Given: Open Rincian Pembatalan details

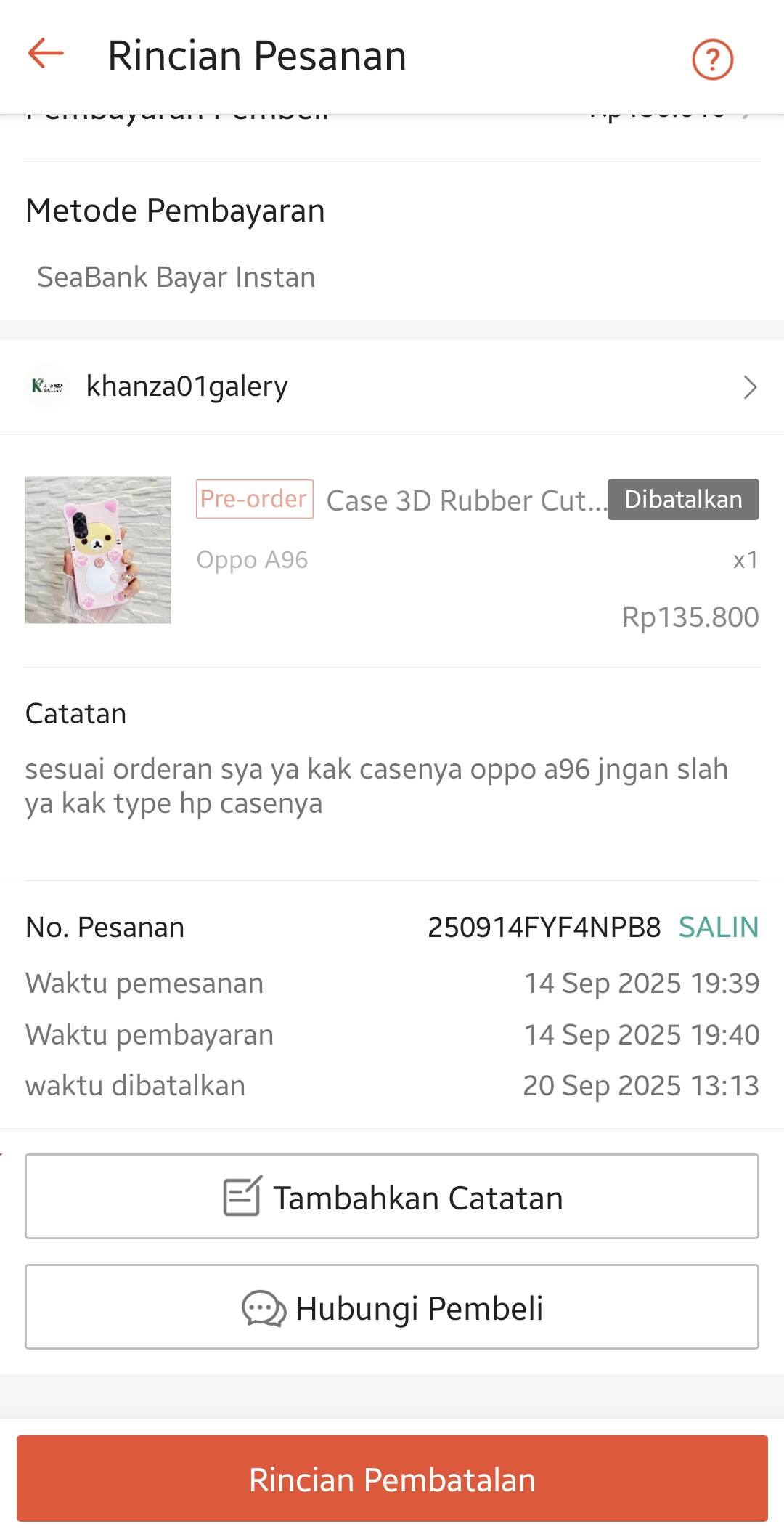Looking at the screenshot, I should (x=392, y=1479).
